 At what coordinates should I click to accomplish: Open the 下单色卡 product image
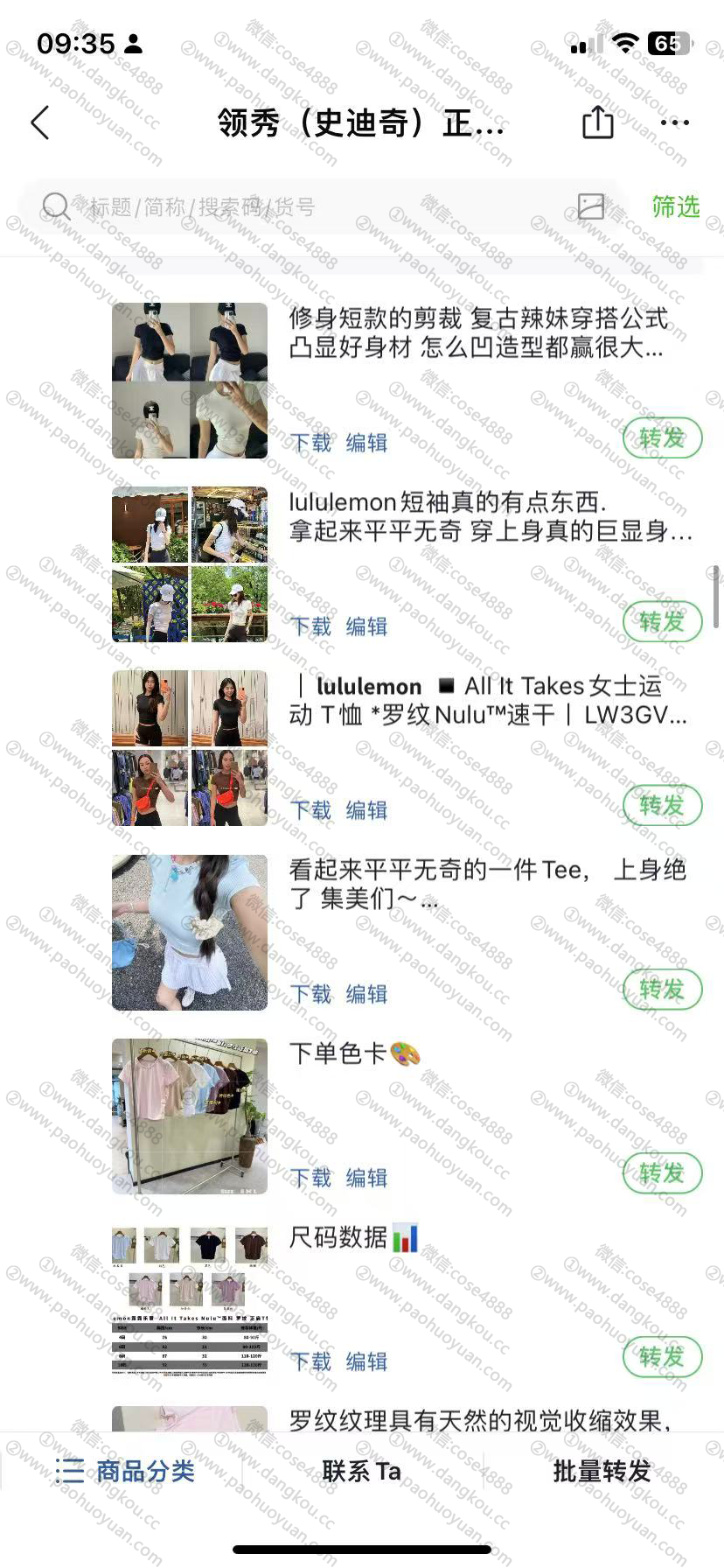pyautogui.click(x=190, y=1116)
